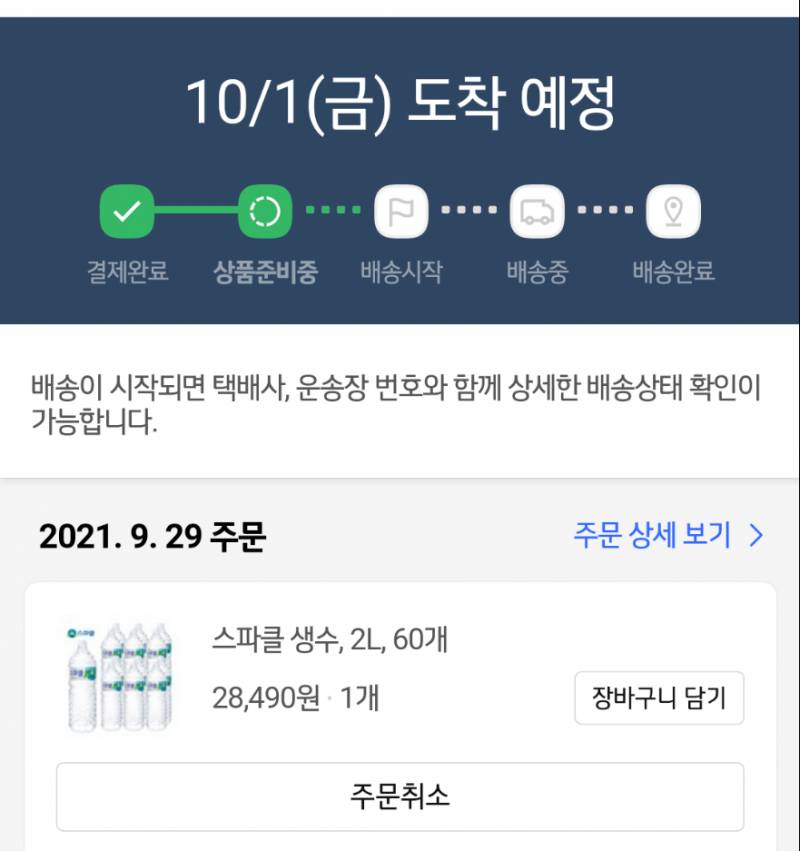
Task: Tap the green check badge at payment step
Action: tap(126, 212)
